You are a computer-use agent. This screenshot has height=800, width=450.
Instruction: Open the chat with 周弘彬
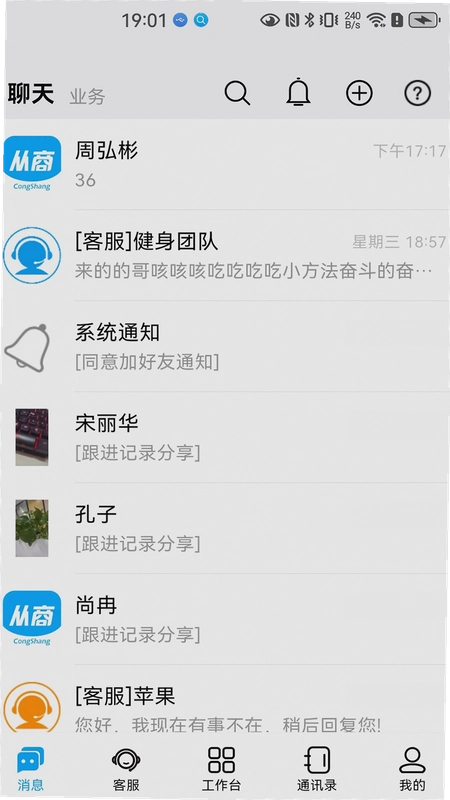tap(225, 164)
